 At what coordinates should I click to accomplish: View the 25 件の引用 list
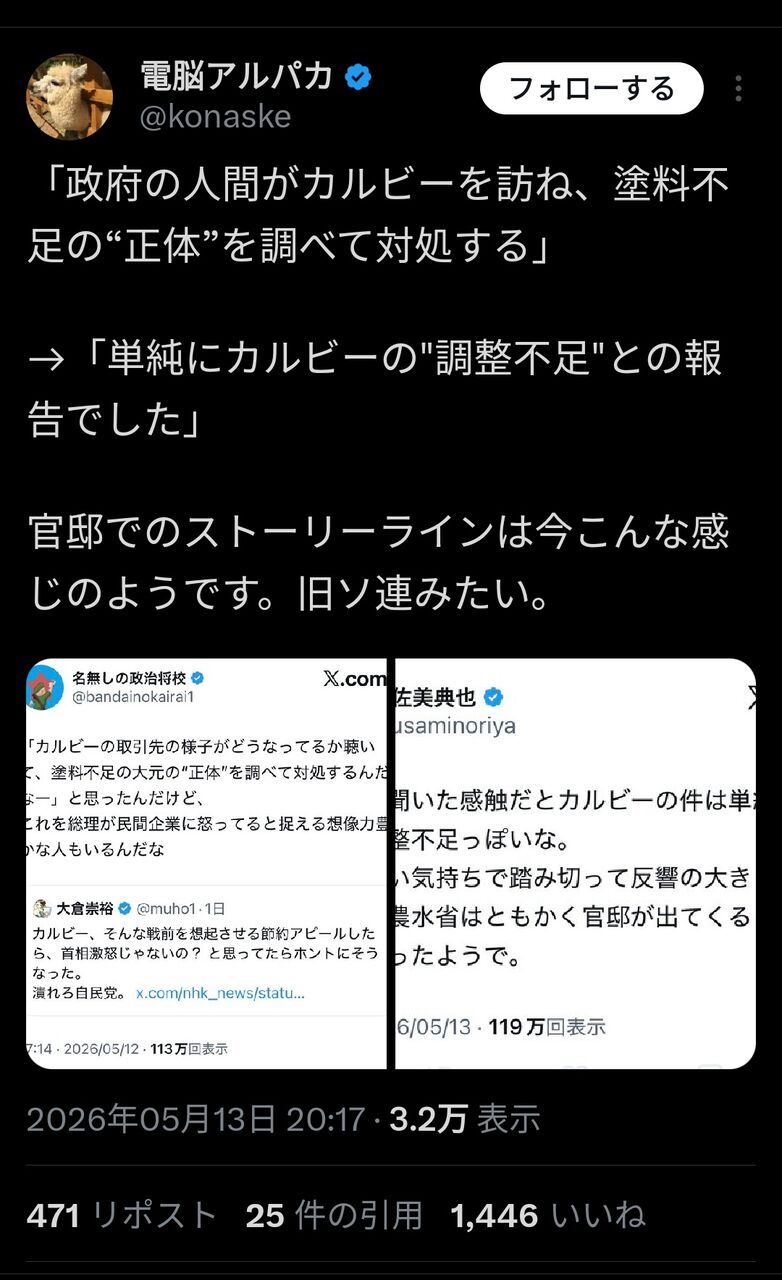(x=334, y=1215)
